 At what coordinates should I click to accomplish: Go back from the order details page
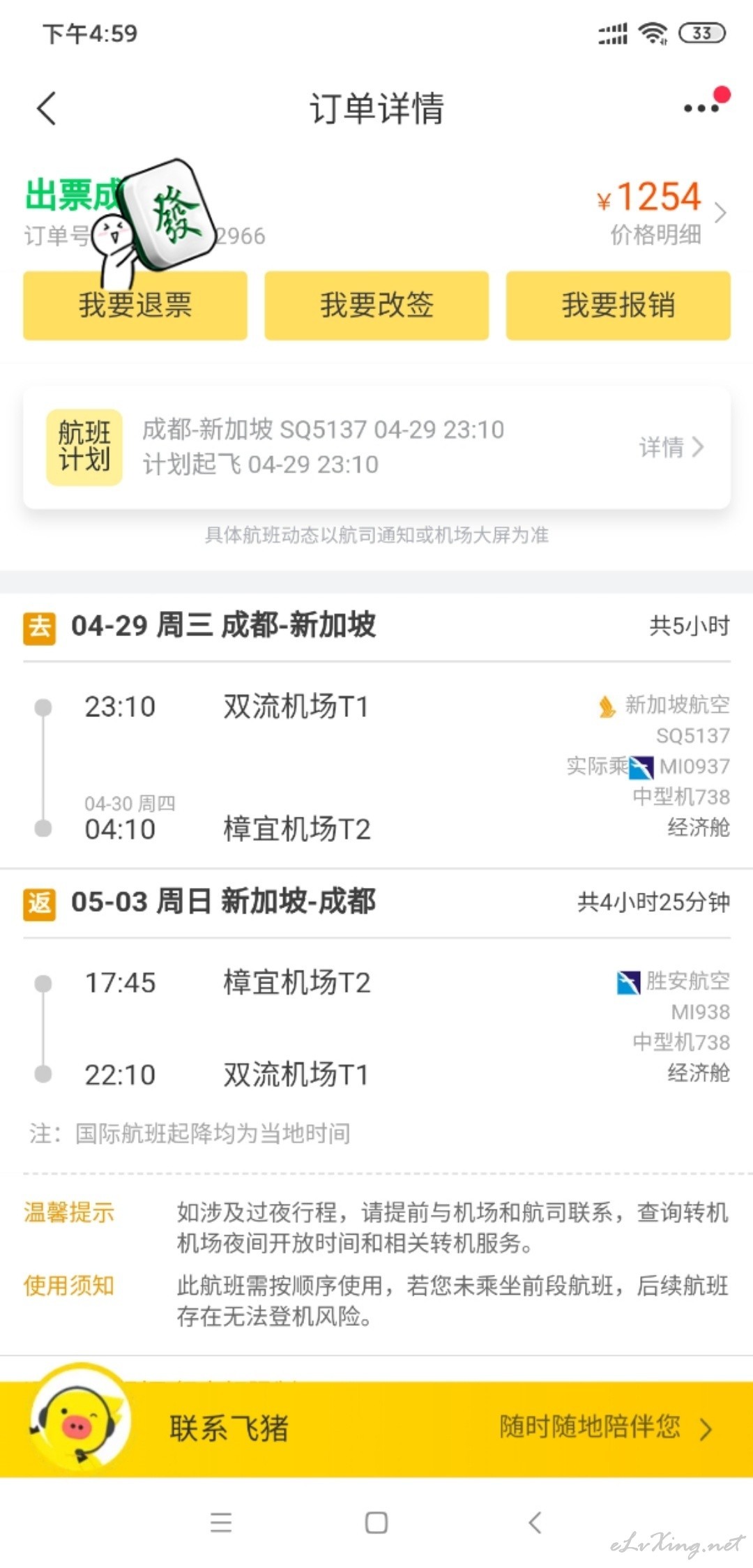(x=47, y=109)
